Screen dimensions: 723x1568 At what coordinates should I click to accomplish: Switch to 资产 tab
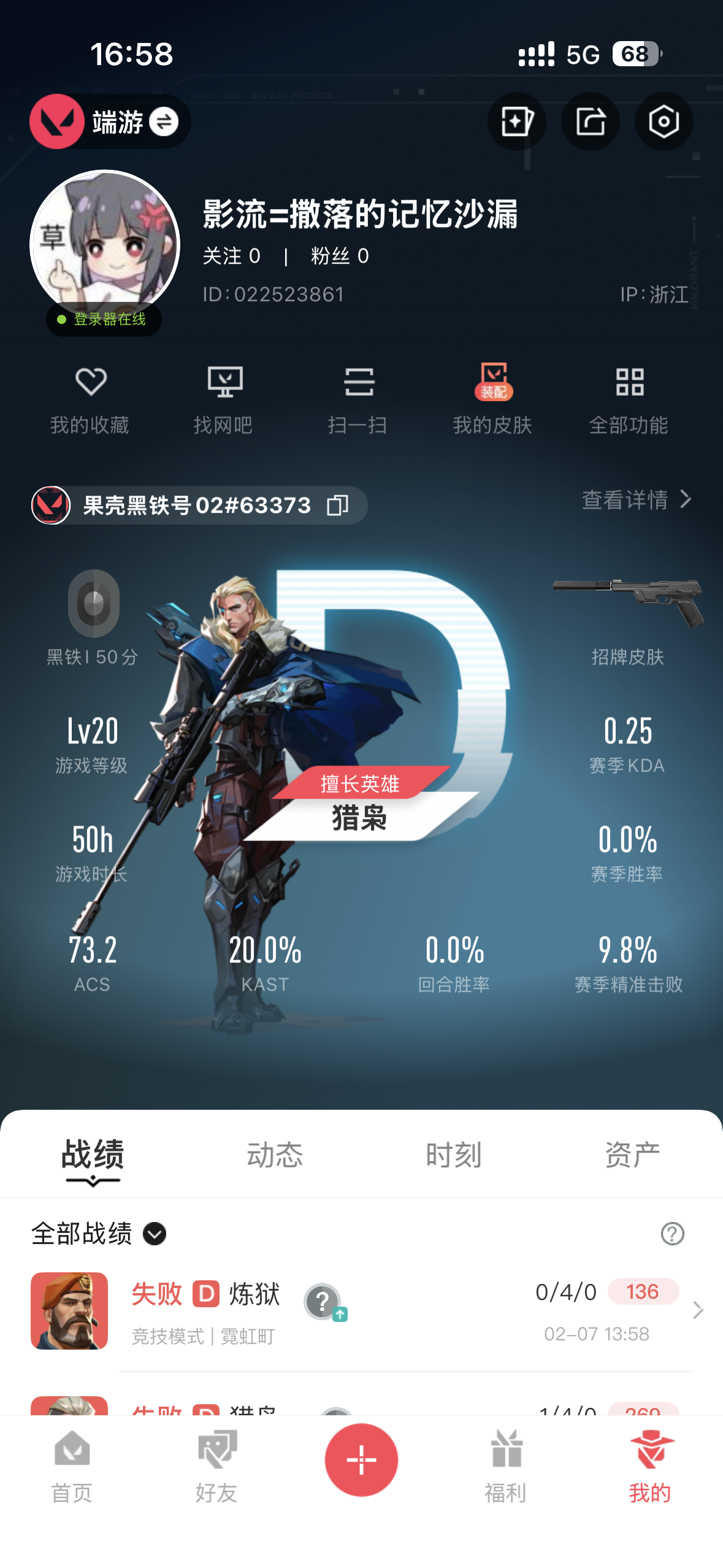(x=632, y=1155)
